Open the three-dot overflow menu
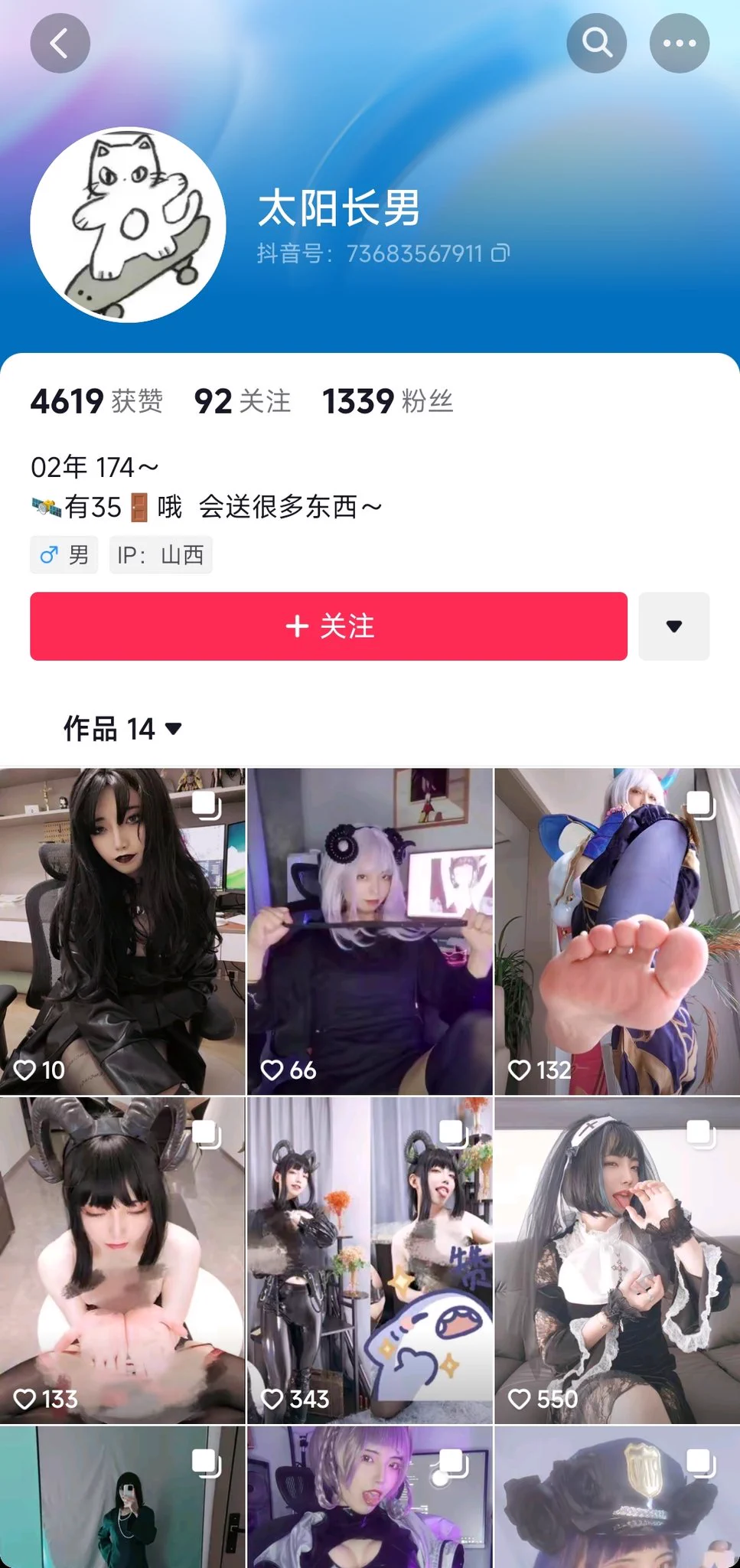The width and height of the screenshot is (740, 1568). click(679, 44)
